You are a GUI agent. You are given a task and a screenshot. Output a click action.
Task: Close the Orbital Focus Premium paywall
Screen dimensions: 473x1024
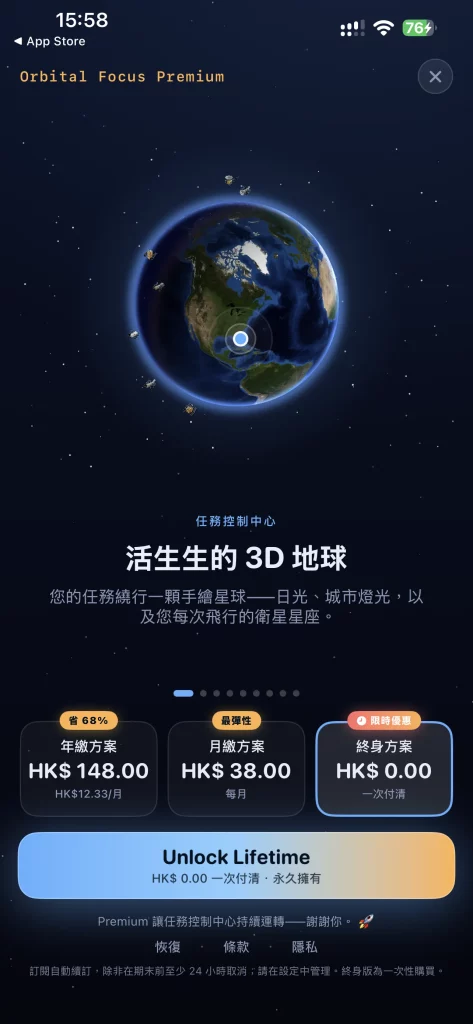[435, 76]
